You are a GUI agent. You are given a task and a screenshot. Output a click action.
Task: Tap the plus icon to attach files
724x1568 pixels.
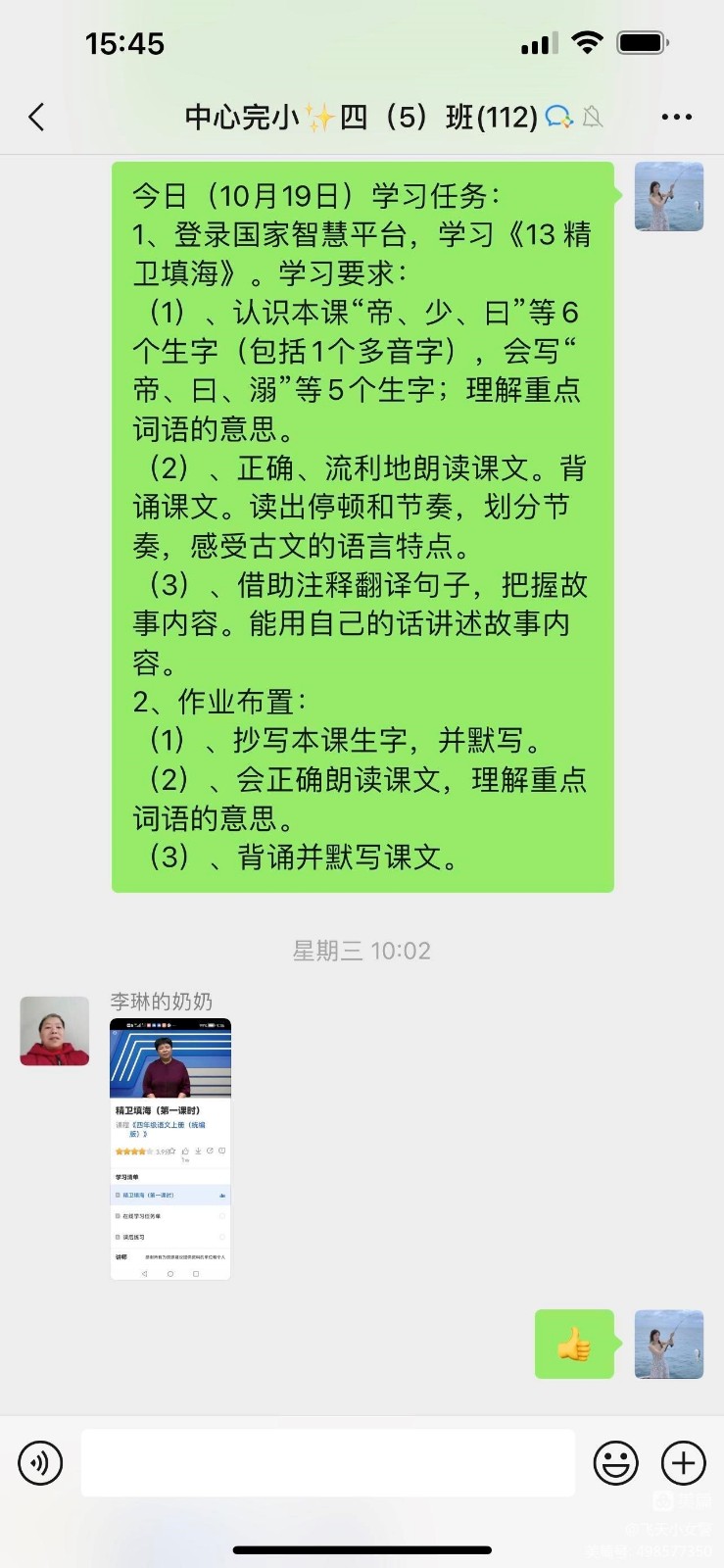(x=683, y=1463)
